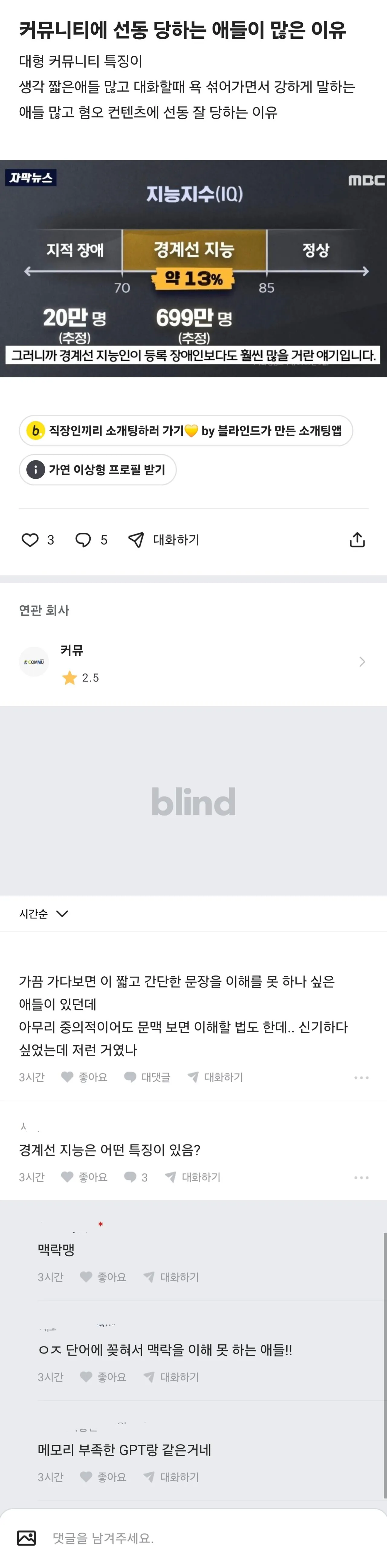Tap 대화하기 under the main post
This screenshot has height=1568, width=387.
(x=164, y=540)
